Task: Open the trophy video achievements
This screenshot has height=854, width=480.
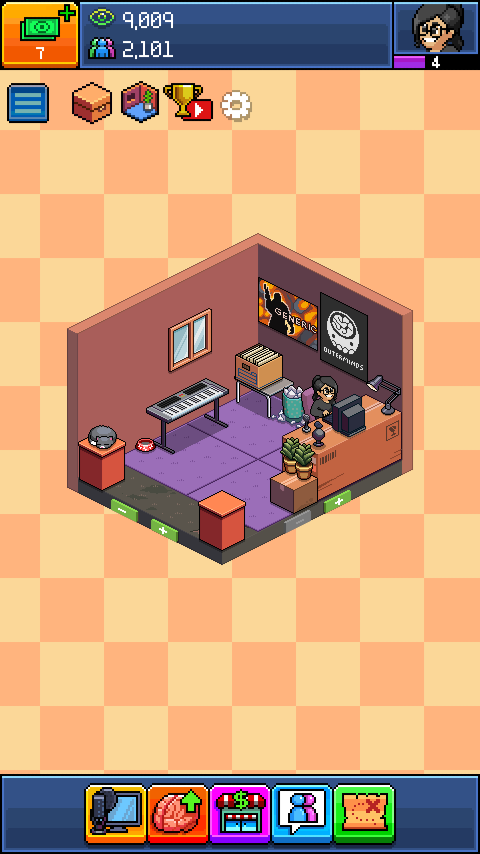Action: click(187, 101)
